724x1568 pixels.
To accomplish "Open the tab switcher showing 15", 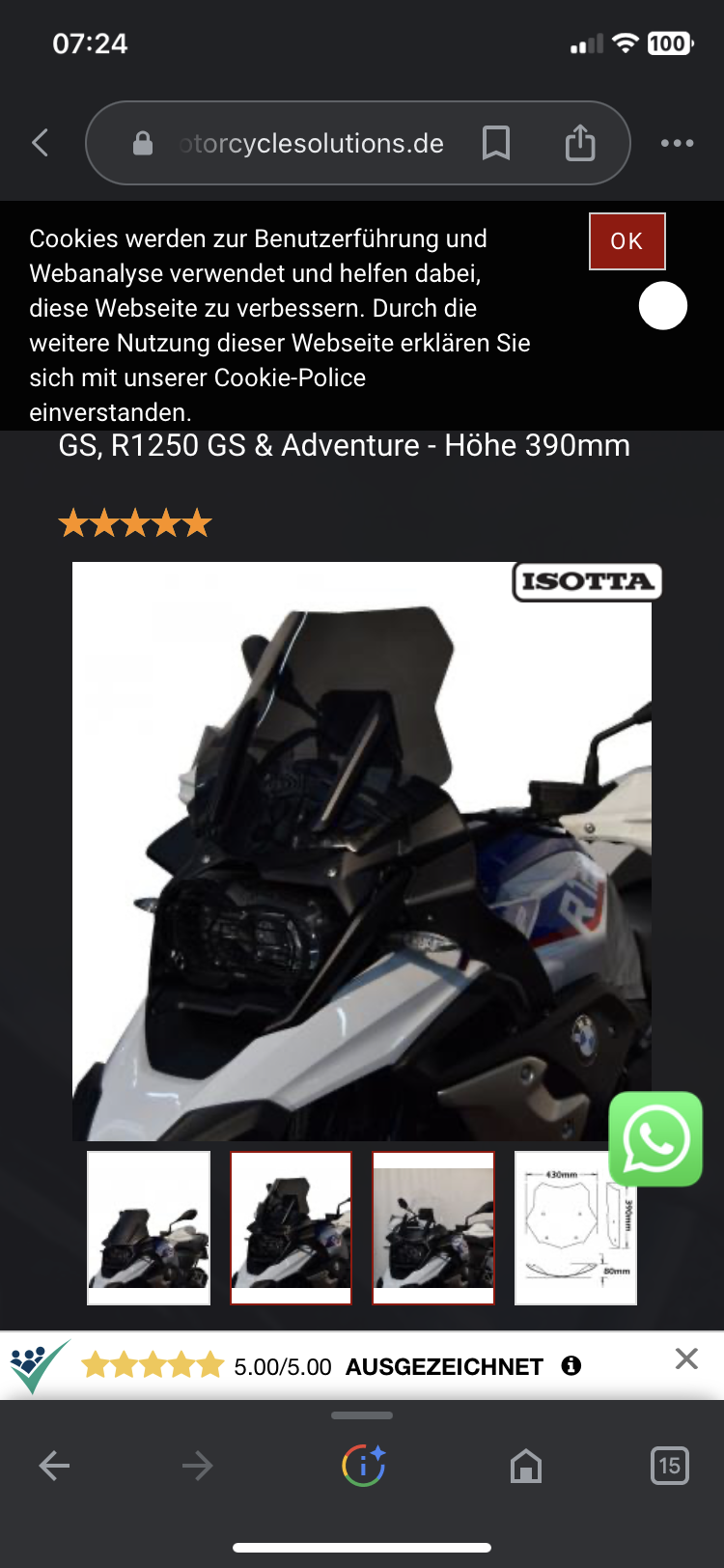I will point(669,1466).
